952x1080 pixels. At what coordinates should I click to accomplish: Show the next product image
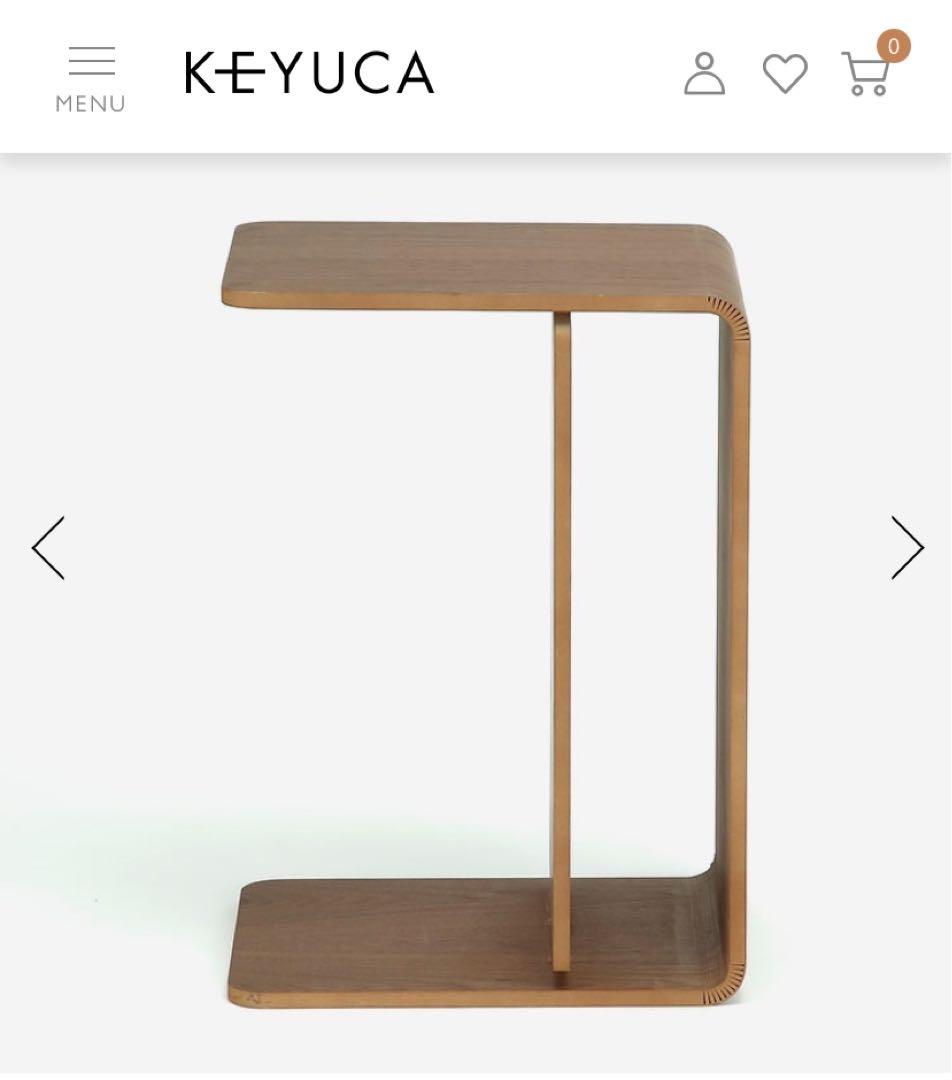(907, 548)
